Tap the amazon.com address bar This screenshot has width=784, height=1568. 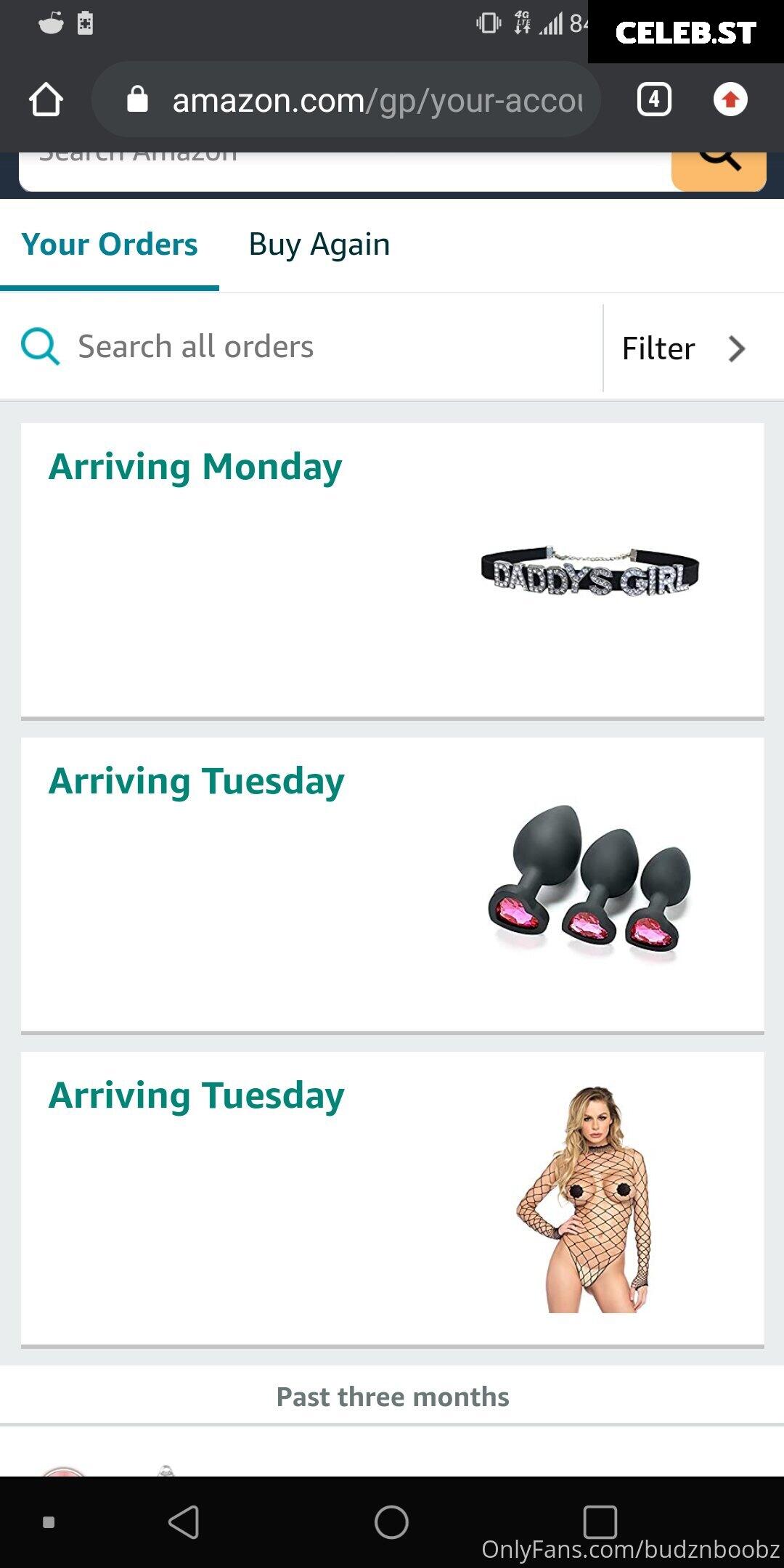346,99
